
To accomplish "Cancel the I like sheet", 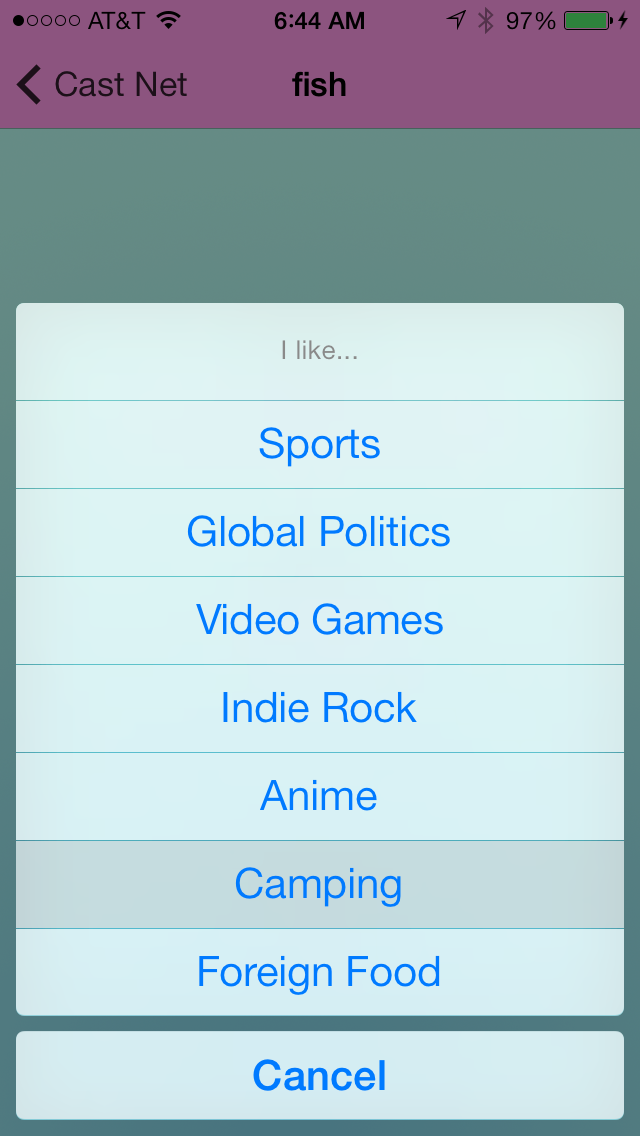I will 319,1076.
